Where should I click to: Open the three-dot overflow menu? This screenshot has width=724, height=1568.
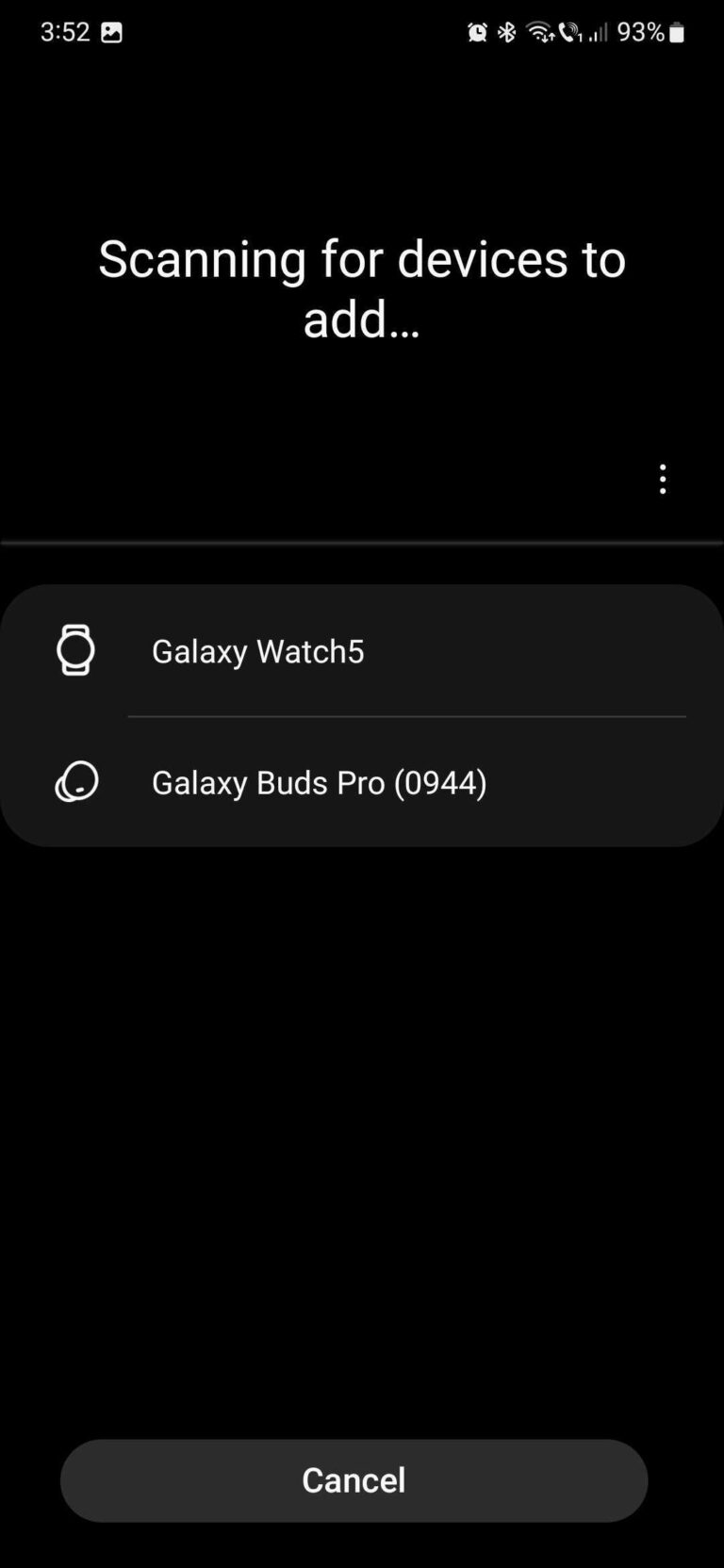[x=662, y=479]
